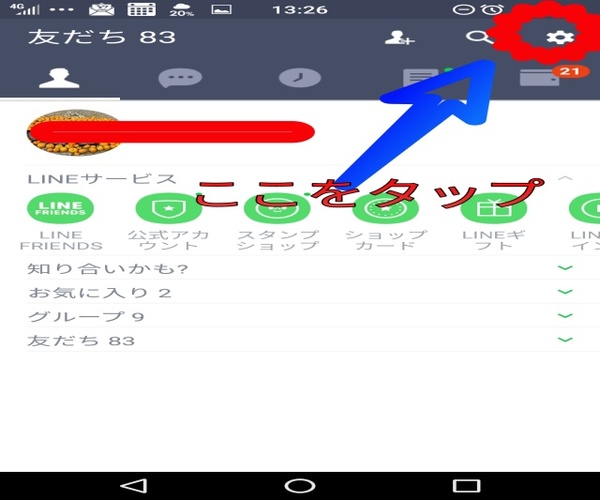Open the friends tab
The height and width of the screenshot is (500, 600).
tap(59, 78)
